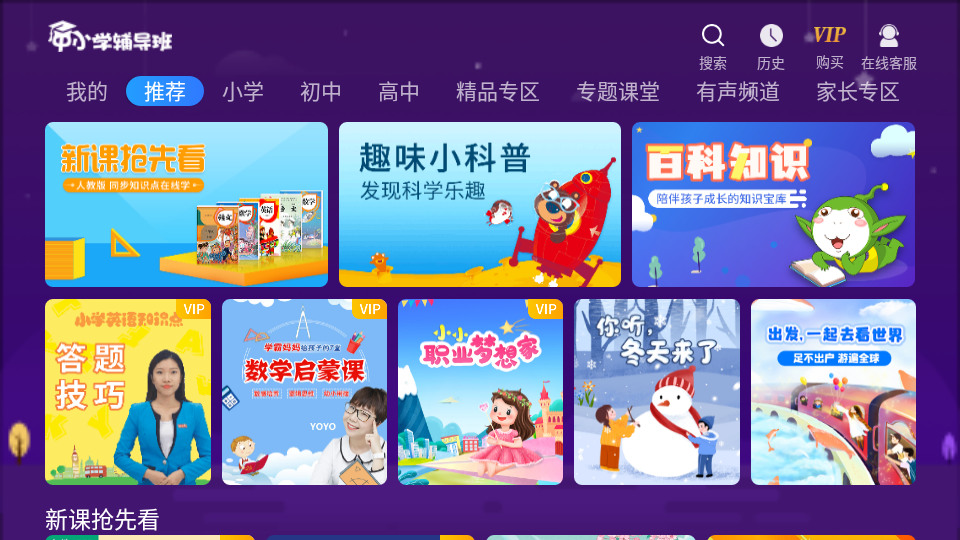Select the 推荐 tab

pyautogui.click(x=165, y=92)
